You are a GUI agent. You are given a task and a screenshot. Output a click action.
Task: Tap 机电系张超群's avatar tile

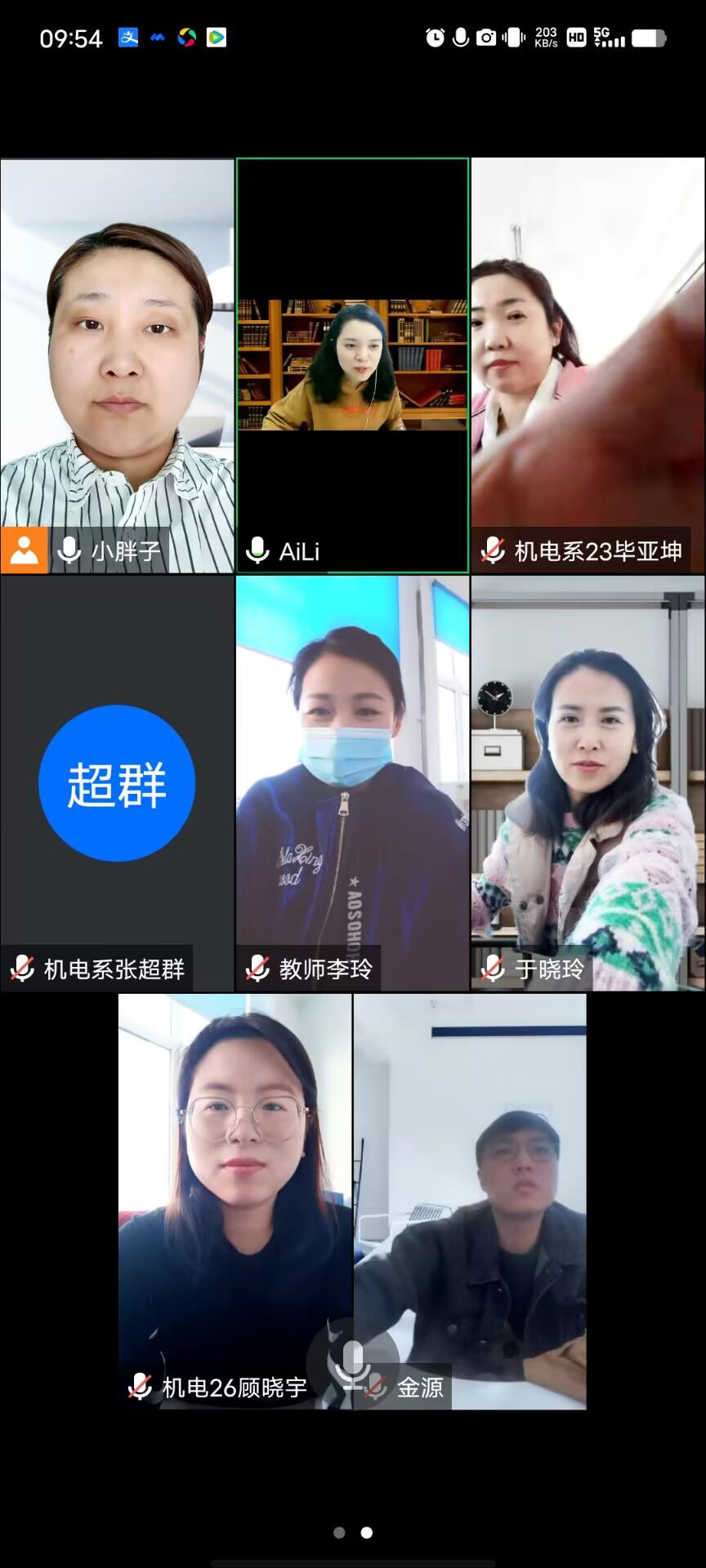[117, 782]
